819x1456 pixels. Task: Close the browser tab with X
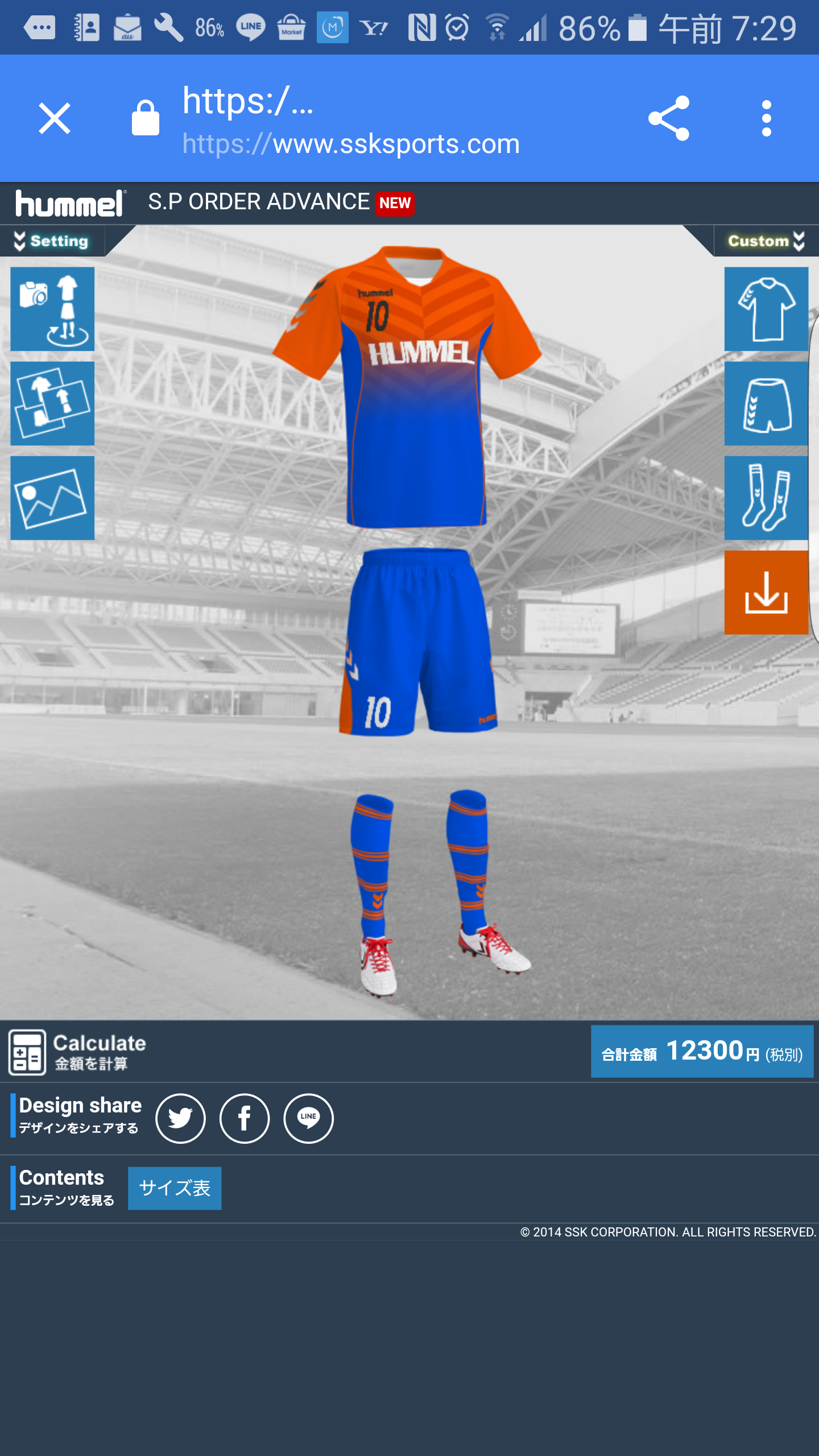55,118
